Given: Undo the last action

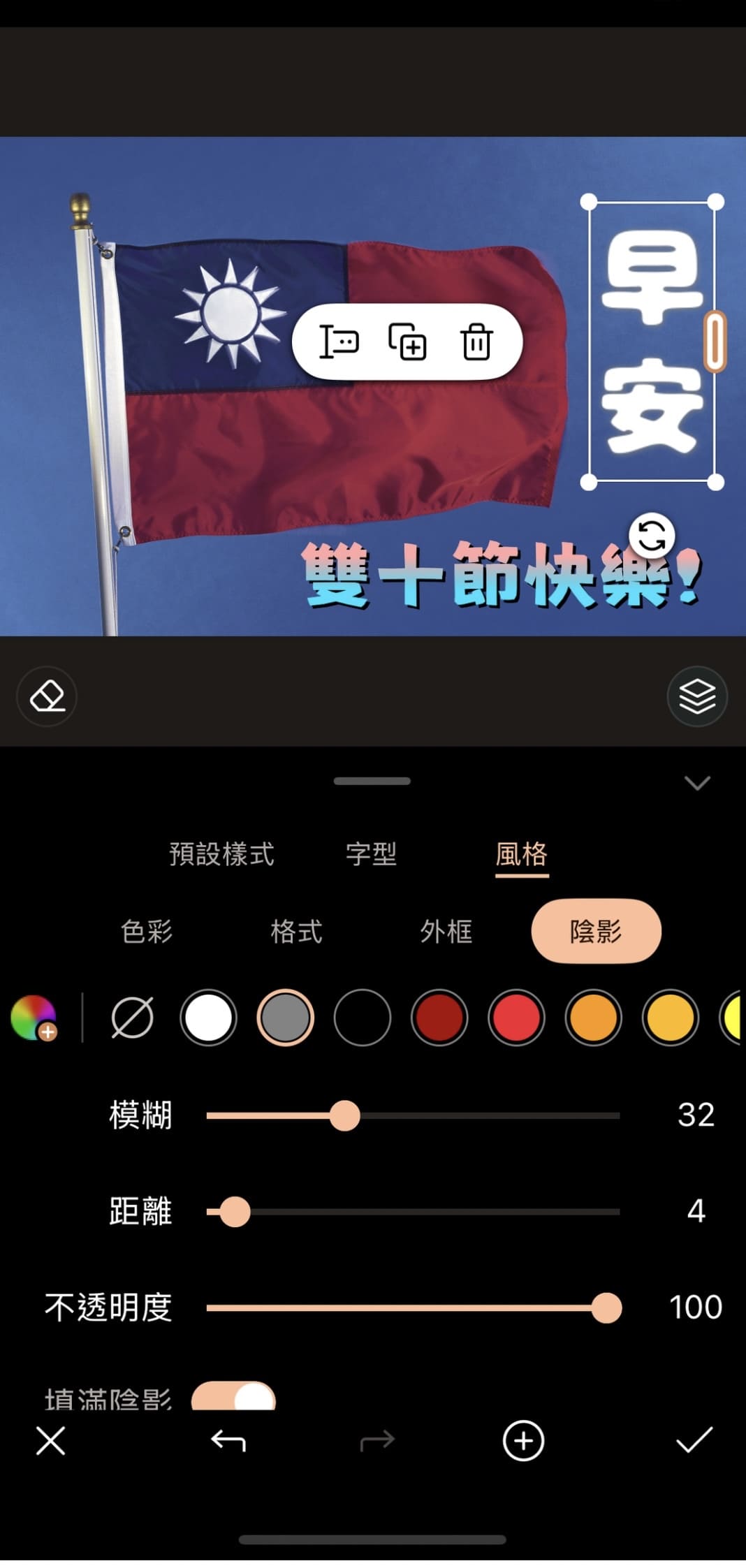Looking at the screenshot, I should 228,1441.
